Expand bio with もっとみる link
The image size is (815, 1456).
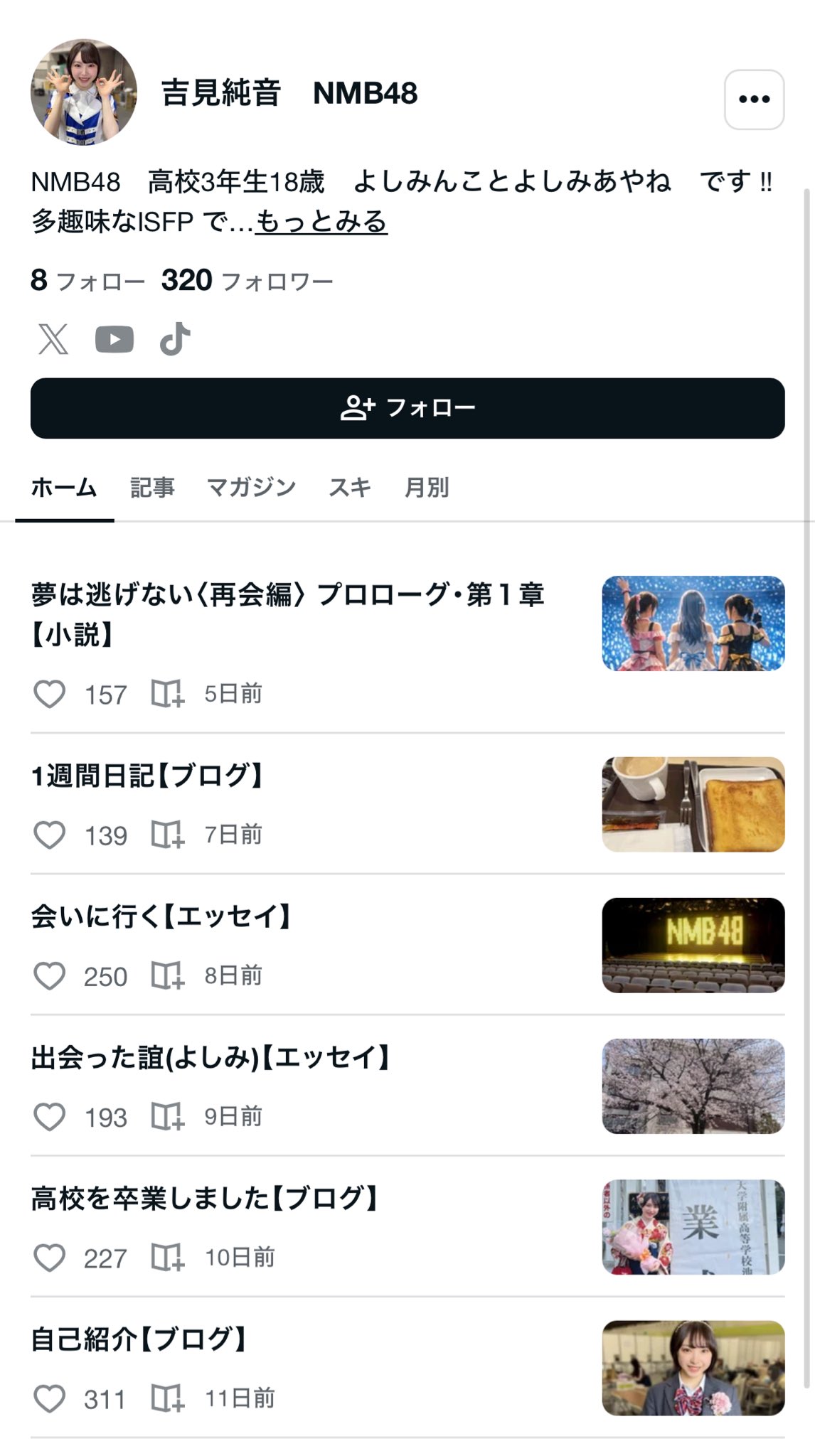click(x=321, y=222)
